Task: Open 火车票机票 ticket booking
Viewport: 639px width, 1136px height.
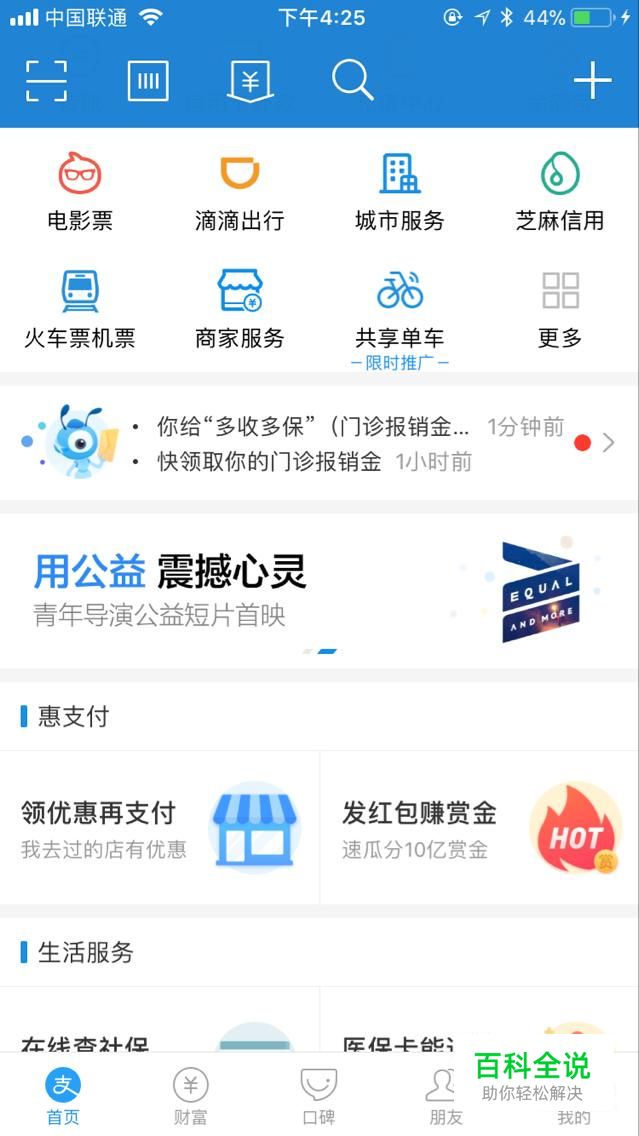Action: click(x=80, y=309)
